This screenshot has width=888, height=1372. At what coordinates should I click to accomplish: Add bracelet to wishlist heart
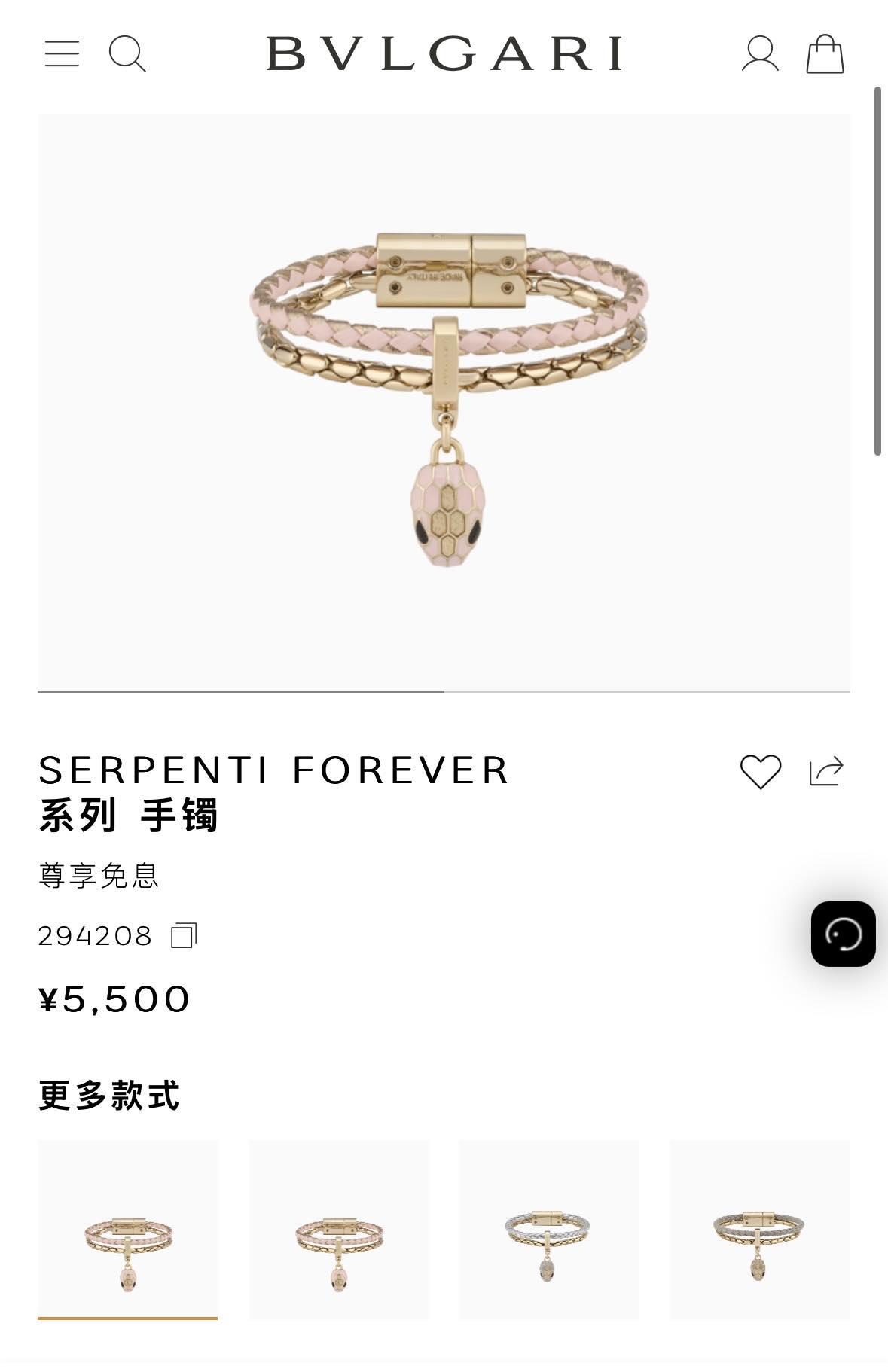point(761,771)
